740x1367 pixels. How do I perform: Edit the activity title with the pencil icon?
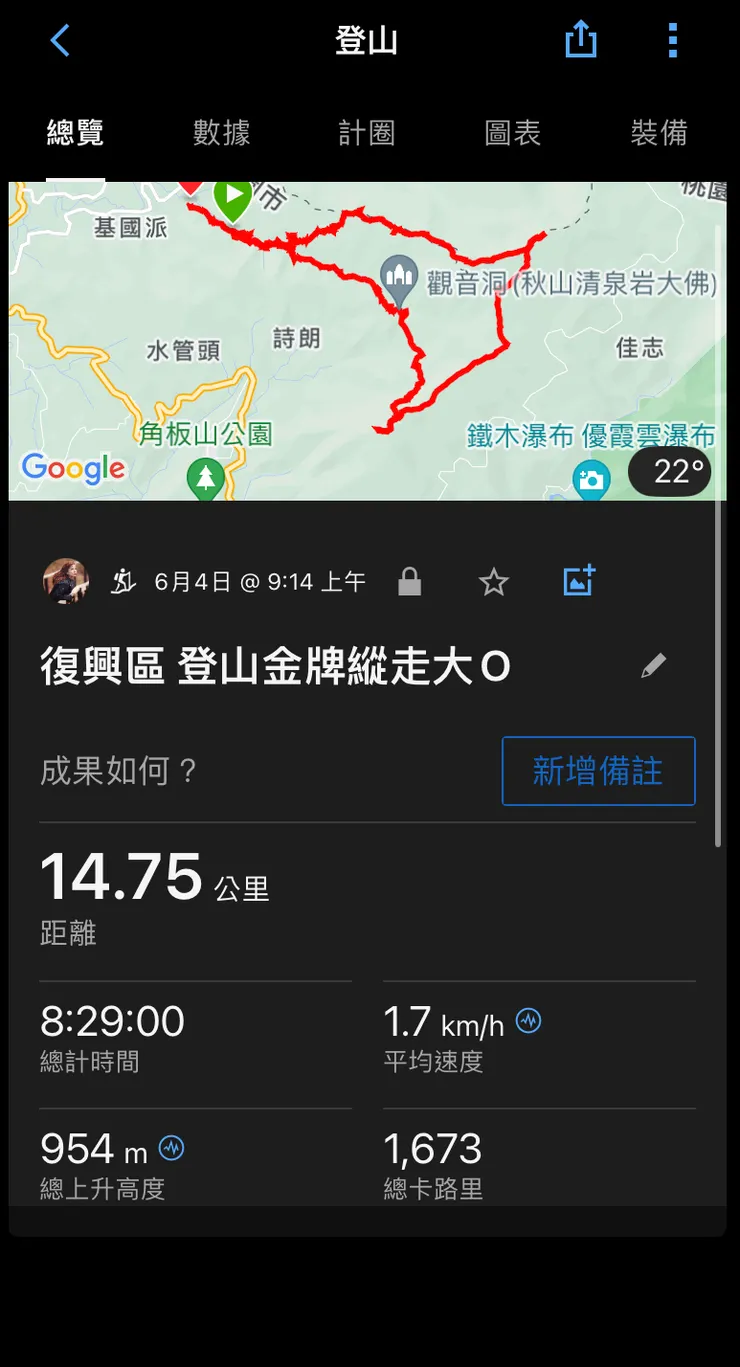[x=654, y=665]
